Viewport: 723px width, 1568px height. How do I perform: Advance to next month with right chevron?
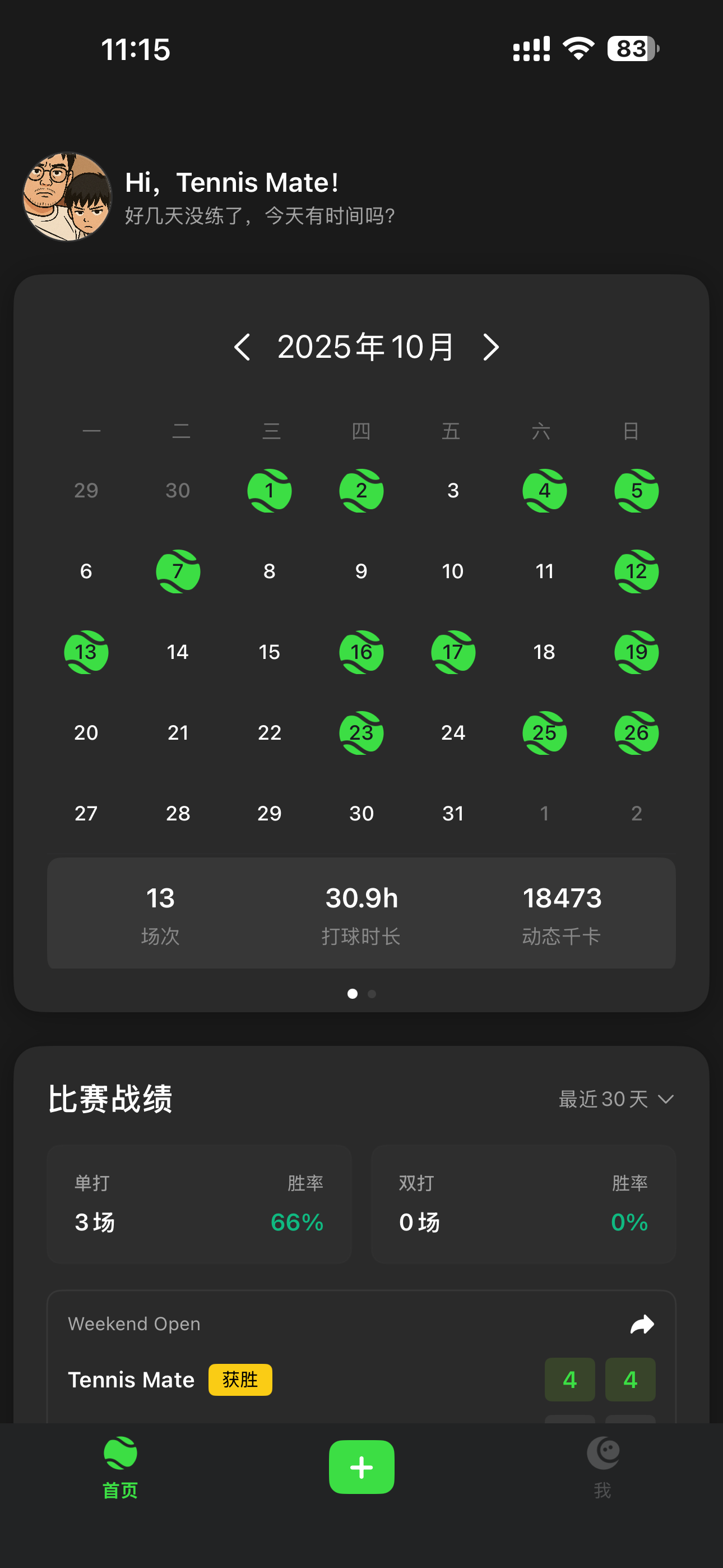click(490, 347)
